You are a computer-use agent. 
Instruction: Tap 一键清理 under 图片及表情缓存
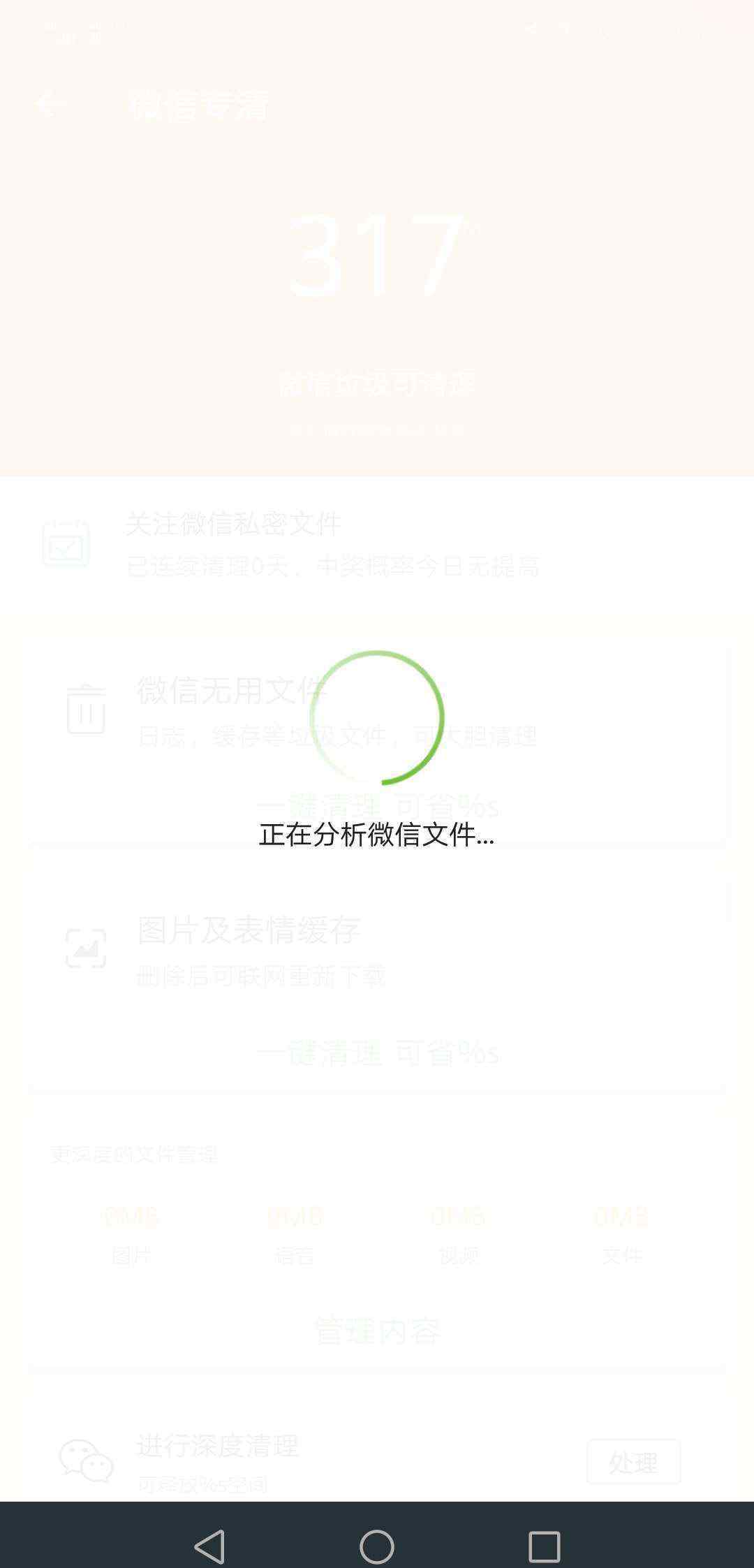[x=377, y=1053]
